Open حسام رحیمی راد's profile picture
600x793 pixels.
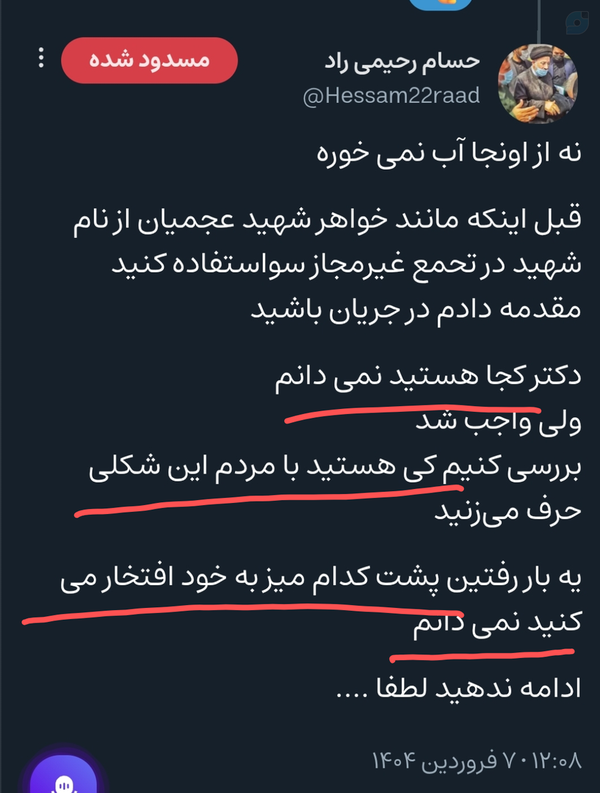[538, 83]
